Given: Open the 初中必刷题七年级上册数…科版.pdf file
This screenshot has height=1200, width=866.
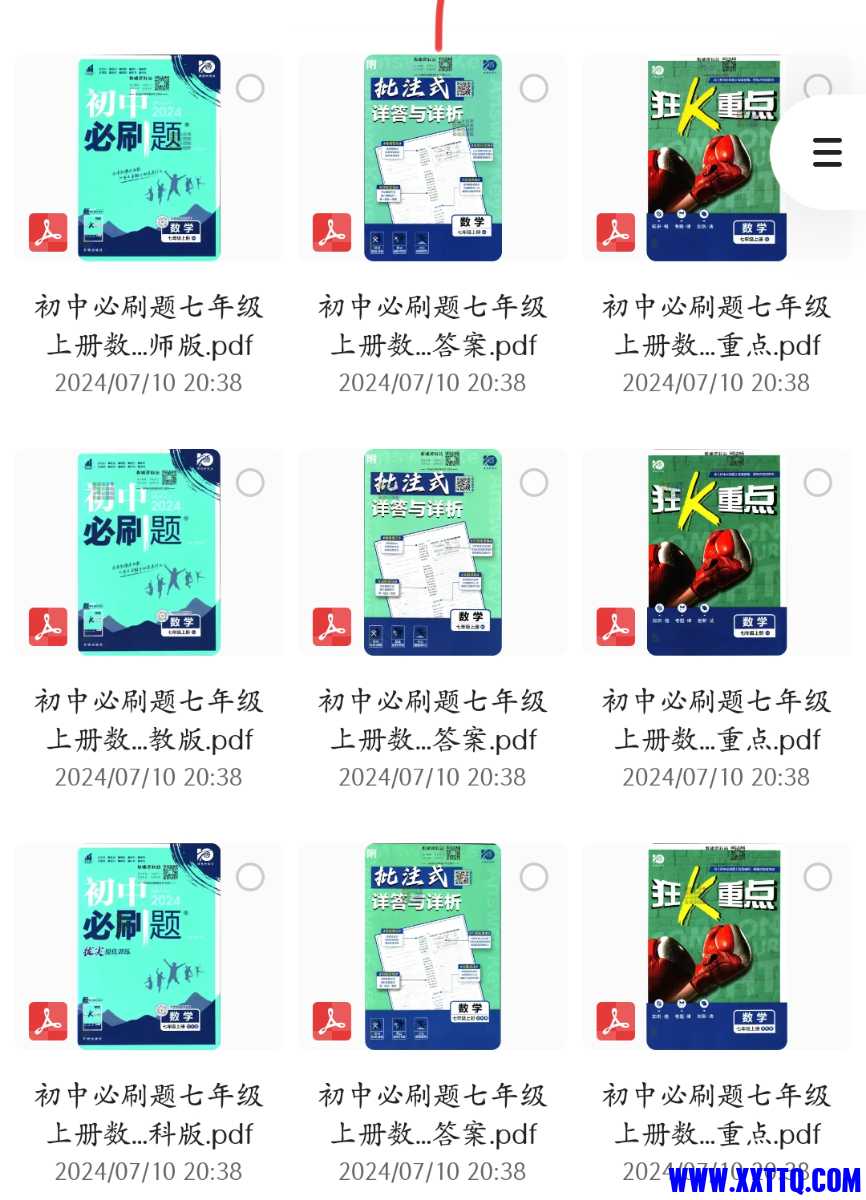Looking at the screenshot, I should click(149, 947).
